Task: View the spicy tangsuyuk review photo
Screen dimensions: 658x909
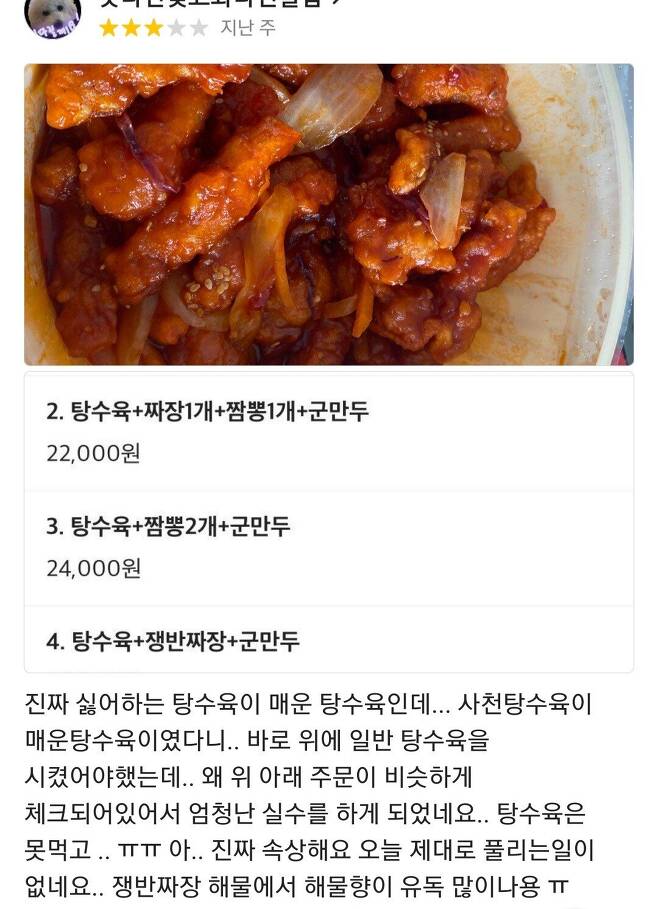Action: click(328, 214)
